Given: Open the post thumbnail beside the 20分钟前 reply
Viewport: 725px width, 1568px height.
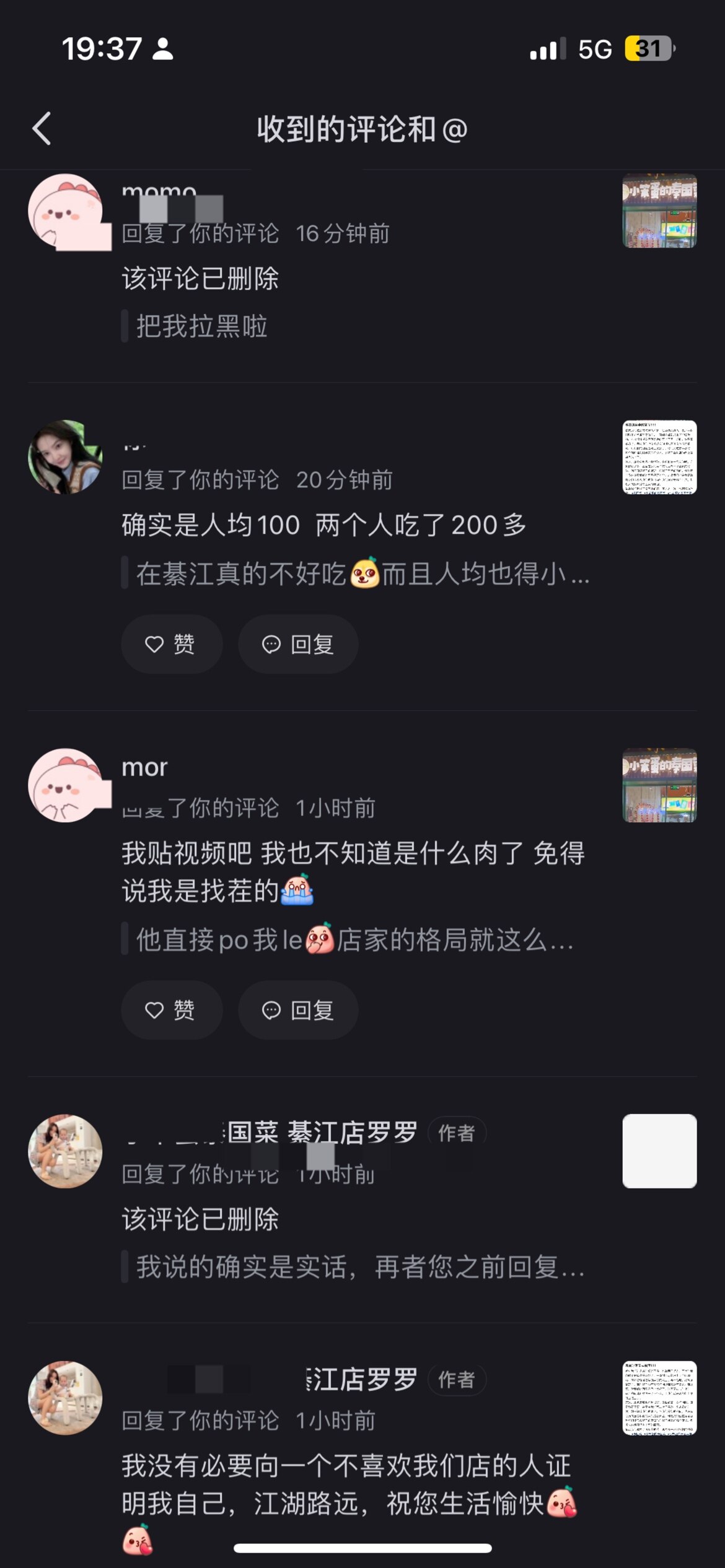Looking at the screenshot, I should (x=659, y=457).
